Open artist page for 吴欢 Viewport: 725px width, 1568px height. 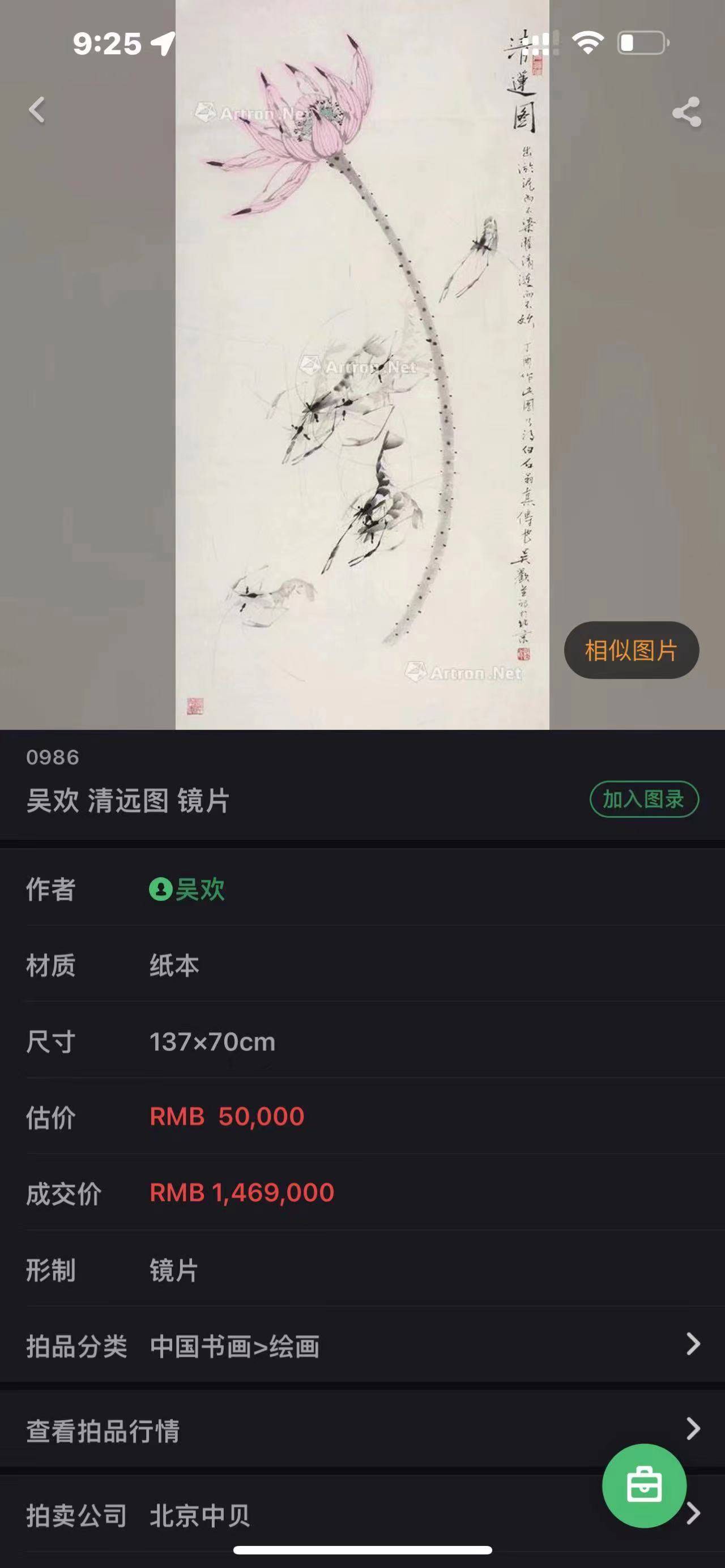(x=187, y=889)
